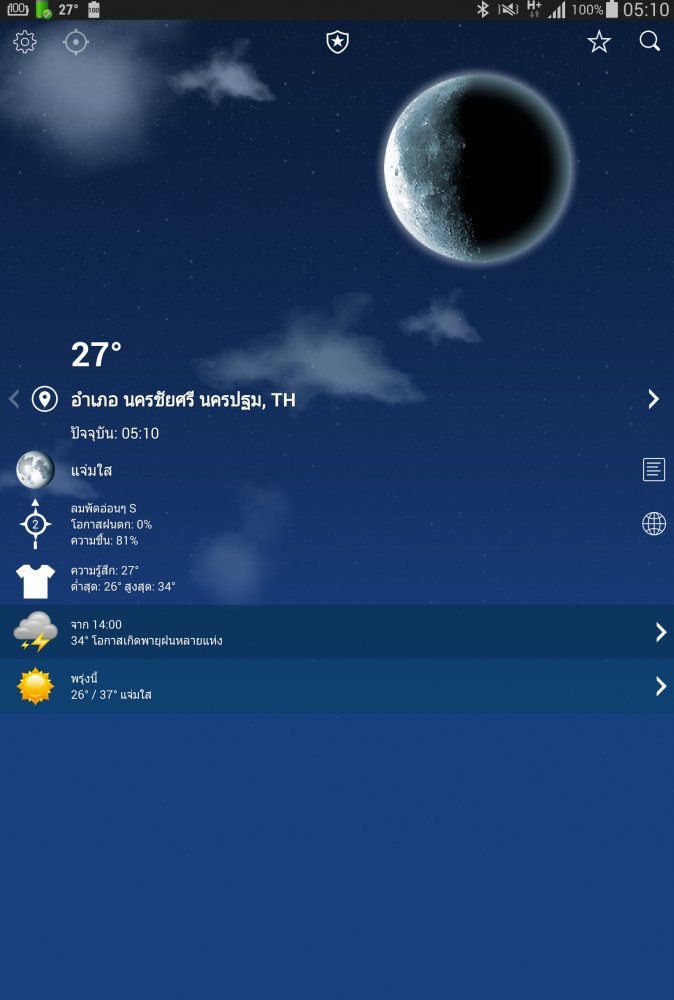Add this location to favorites
The image size is (674, 1000).
tap(599, 42)
